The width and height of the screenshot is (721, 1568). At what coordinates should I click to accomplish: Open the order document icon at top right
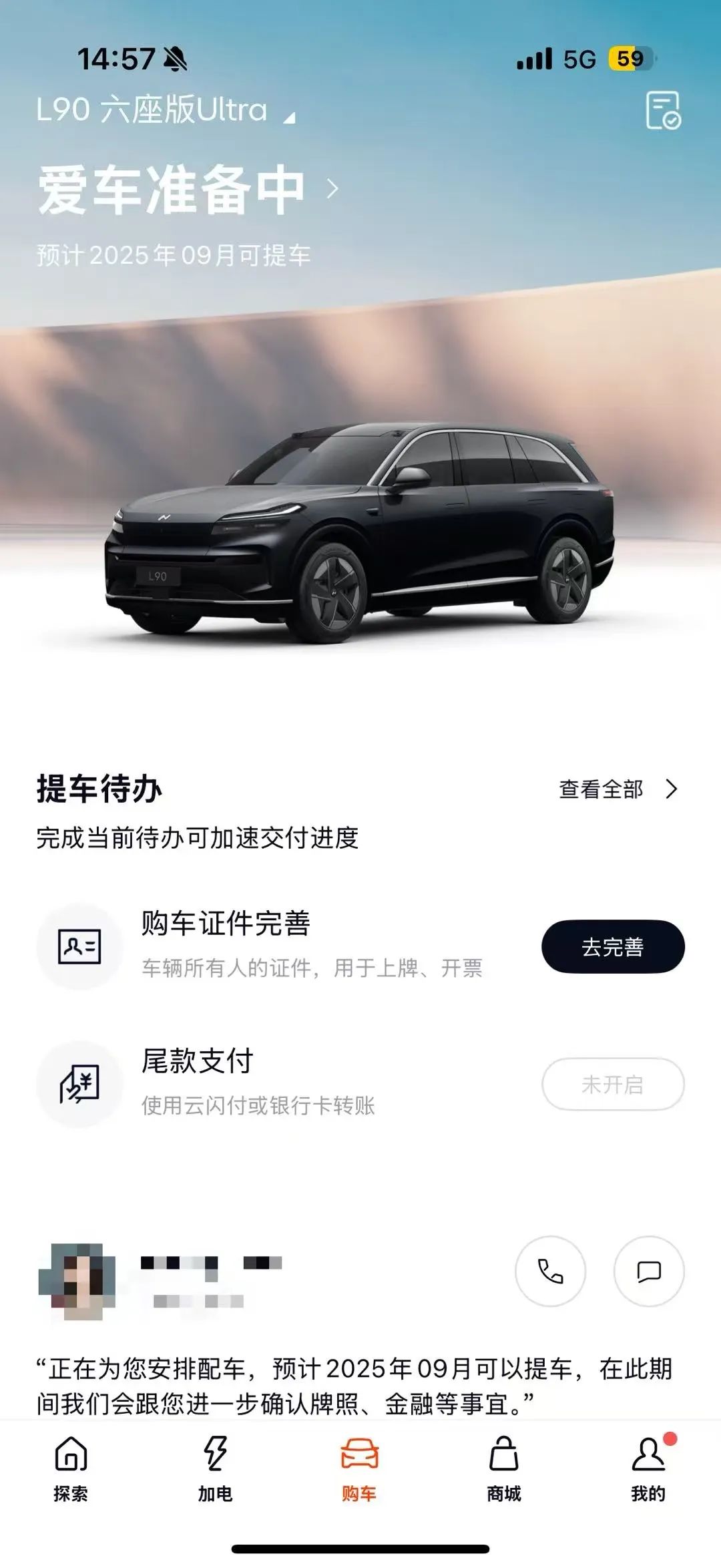point(662,110)
